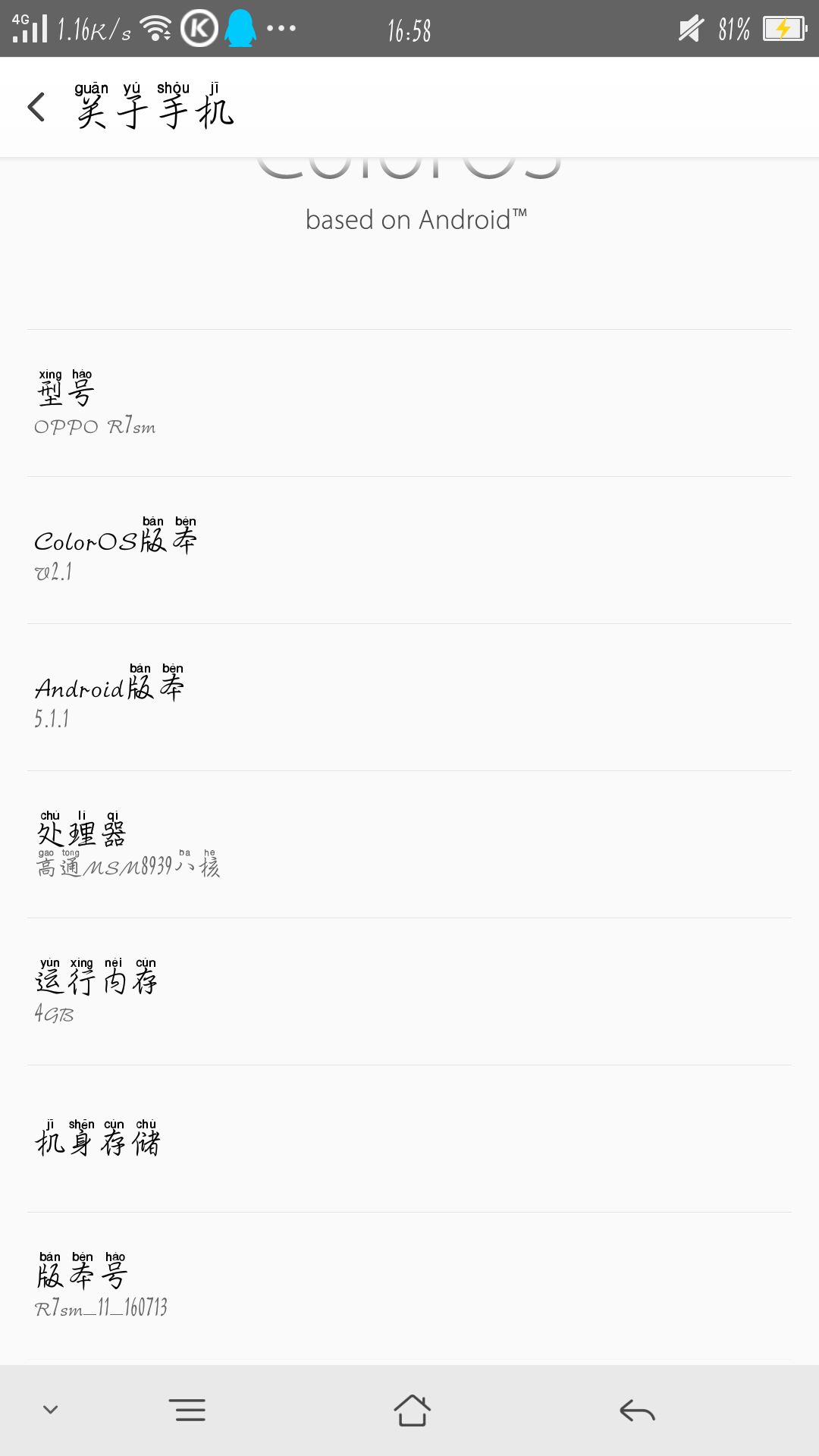The width and height of the screenshot is (819, 1456).
Task: Tap the 版本号 row
Action: click(409, 1285)
